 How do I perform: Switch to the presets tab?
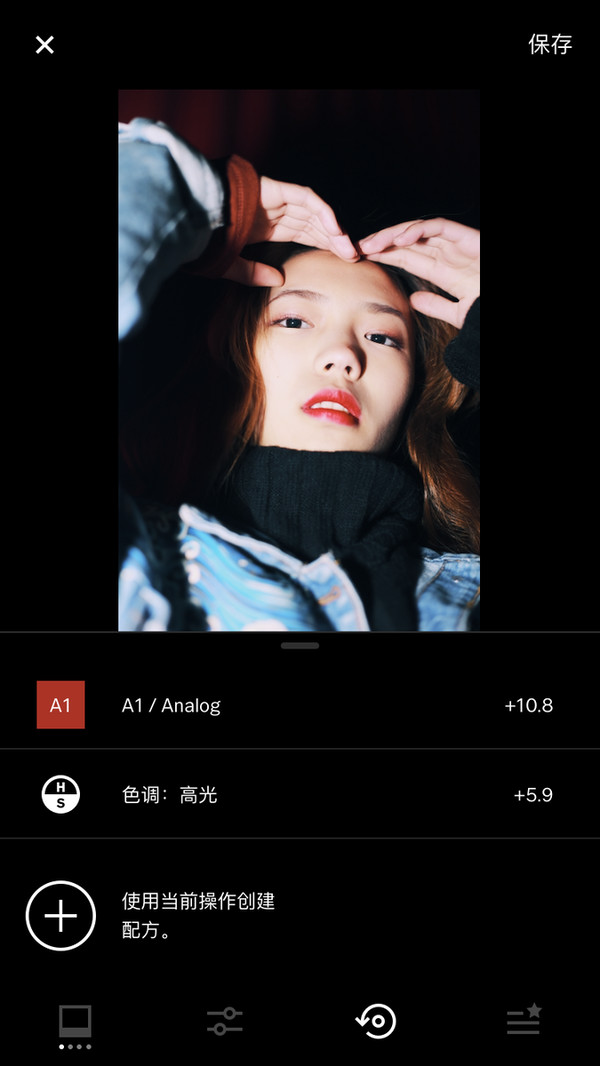pos(75,1022)
